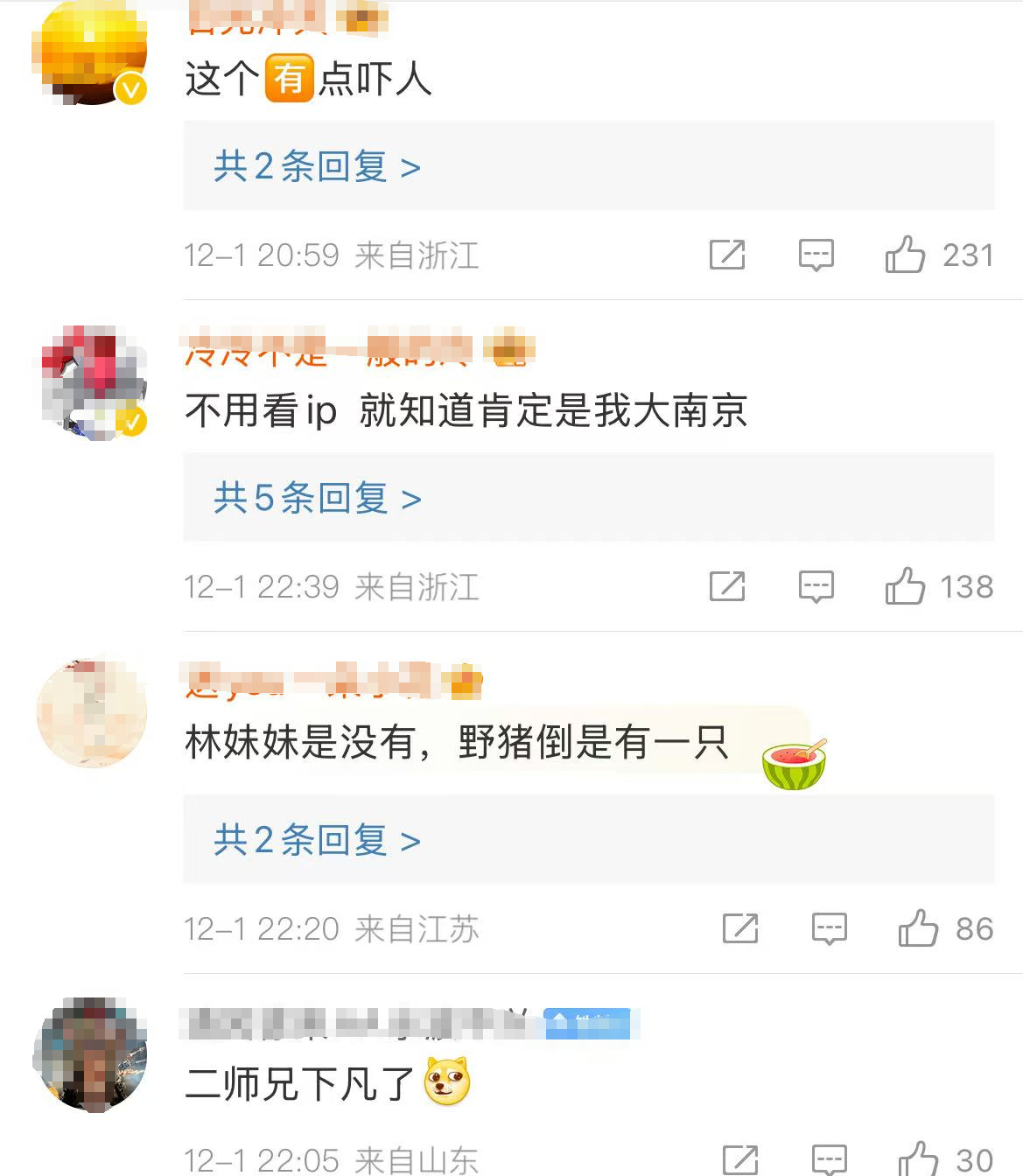Expand 共5条回复 under the 南京 comment

pos(317,498)
